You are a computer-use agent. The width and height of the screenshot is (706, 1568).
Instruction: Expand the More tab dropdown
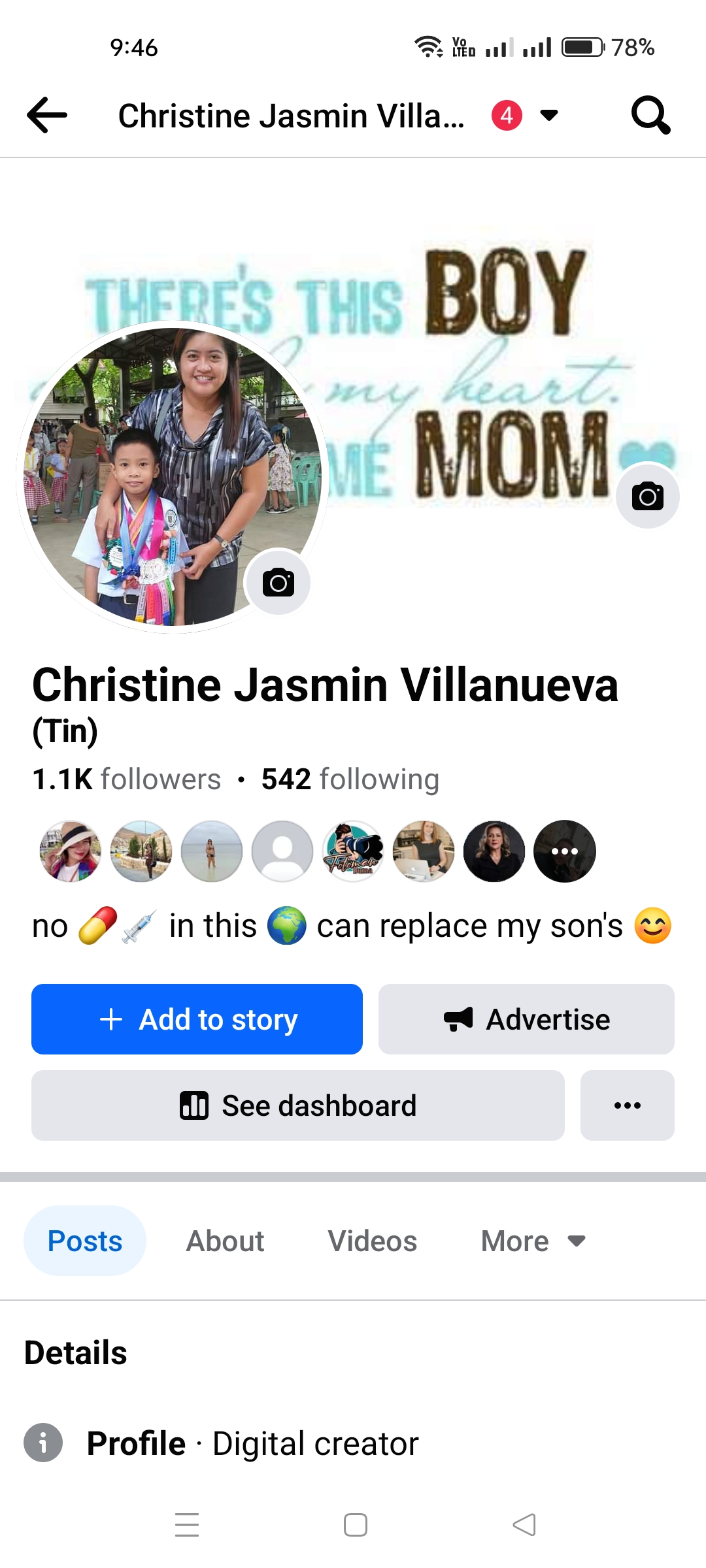click(x=533, y=1241)
